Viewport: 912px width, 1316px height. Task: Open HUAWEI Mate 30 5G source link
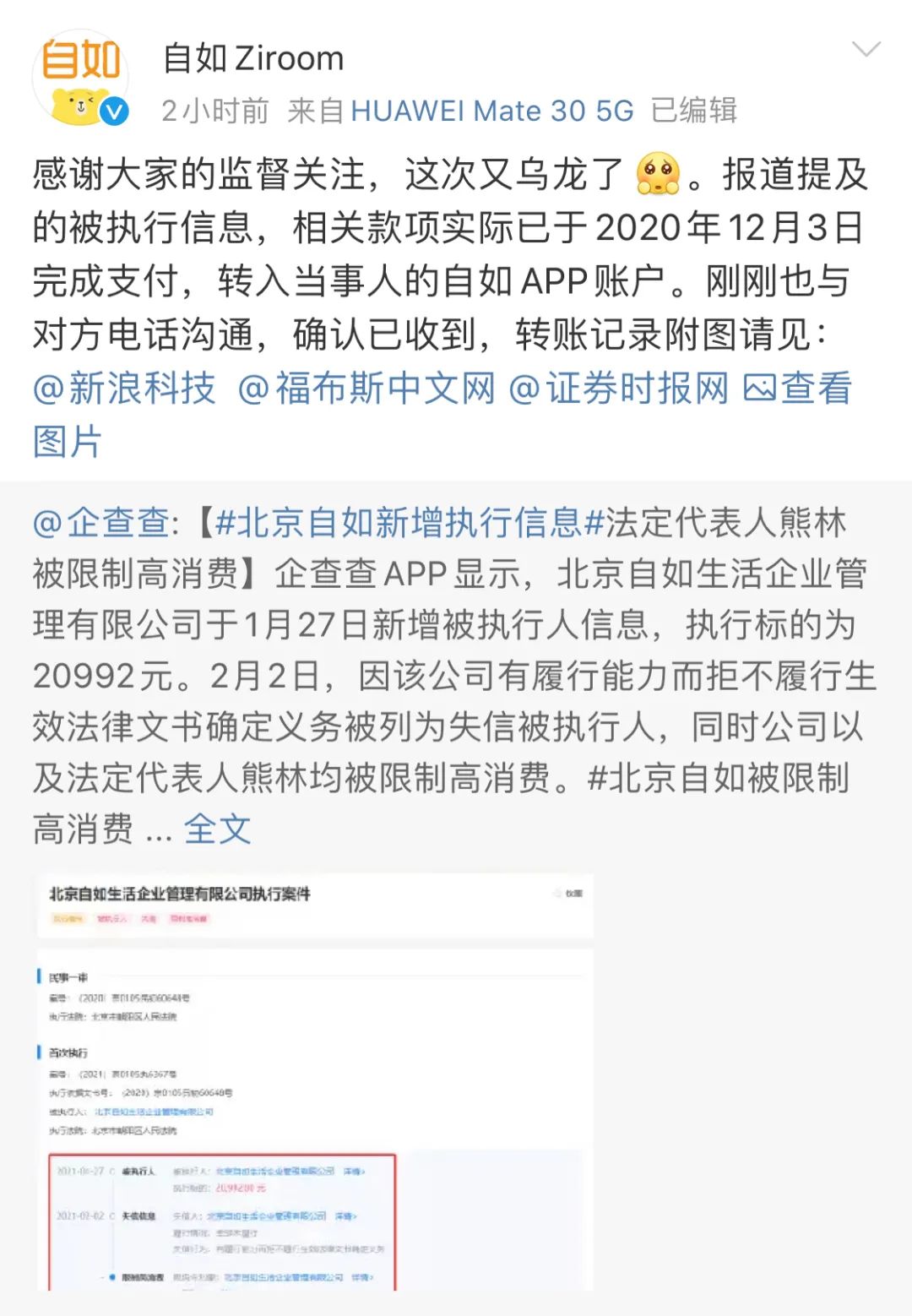[491, 111]
